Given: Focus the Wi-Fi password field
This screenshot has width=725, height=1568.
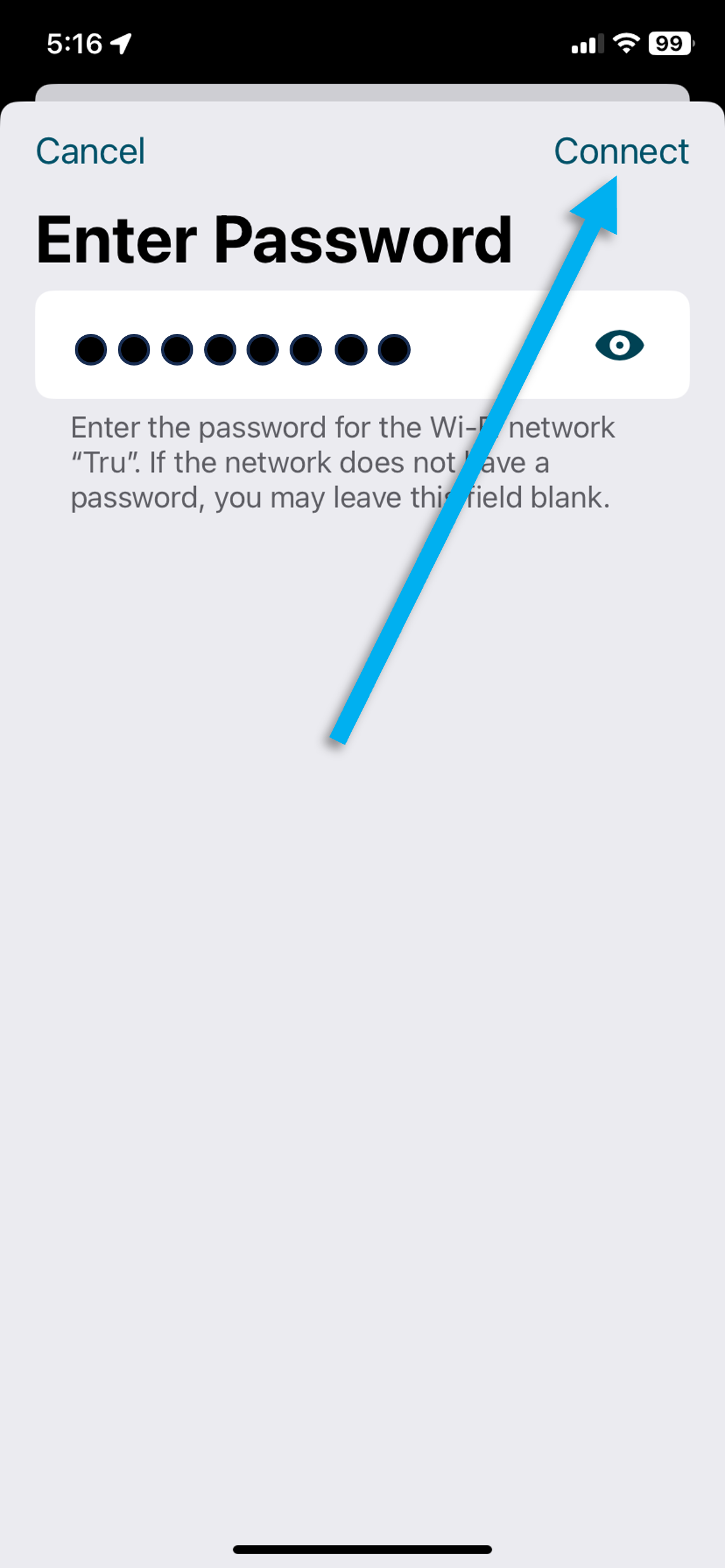Looking at the screenshot, I should pyautogui.click(x=304, y=347).
